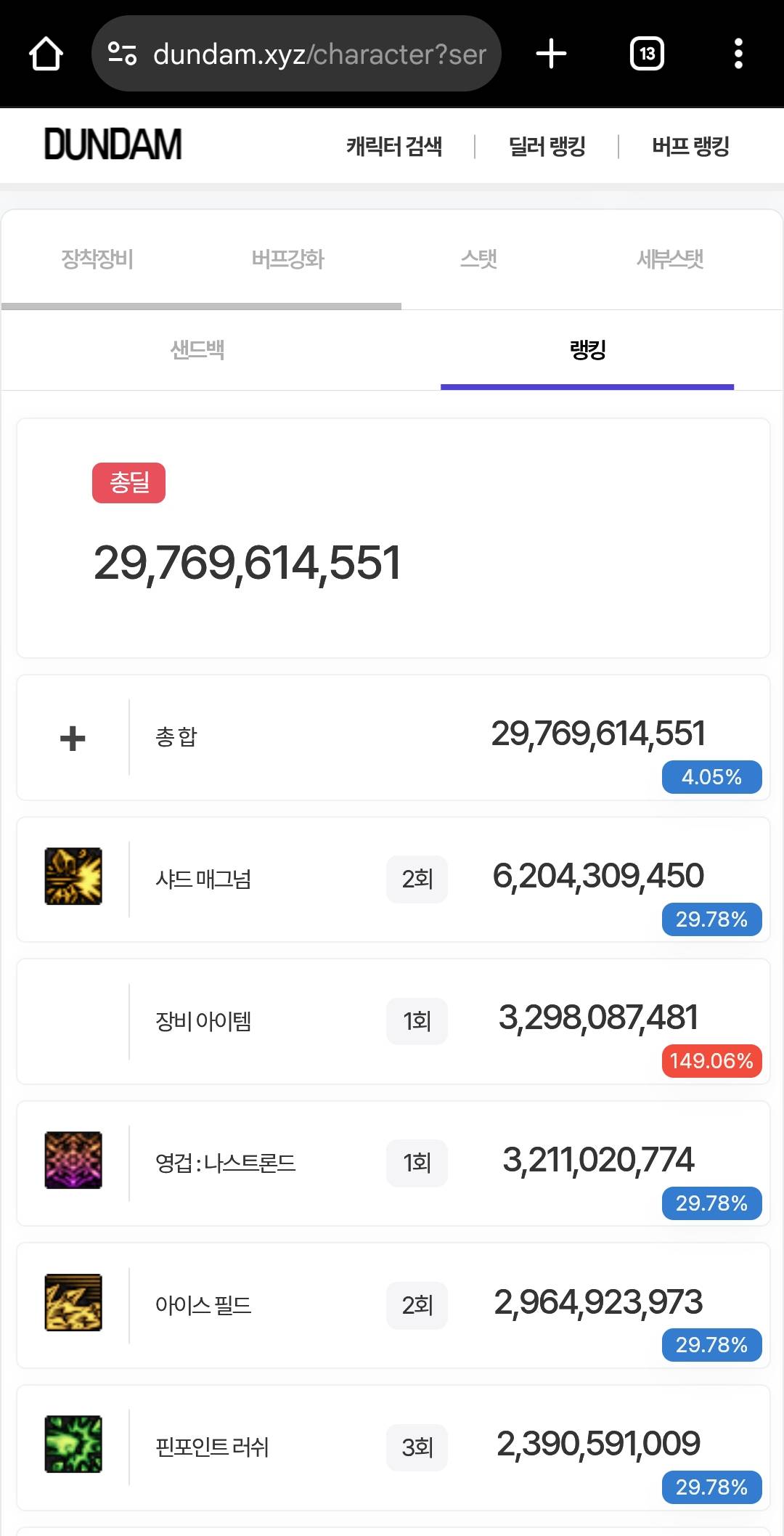Viewport: 784px width, 1536px height.
Task: Open a new browser tab
Action: click(x=551, y=54)
